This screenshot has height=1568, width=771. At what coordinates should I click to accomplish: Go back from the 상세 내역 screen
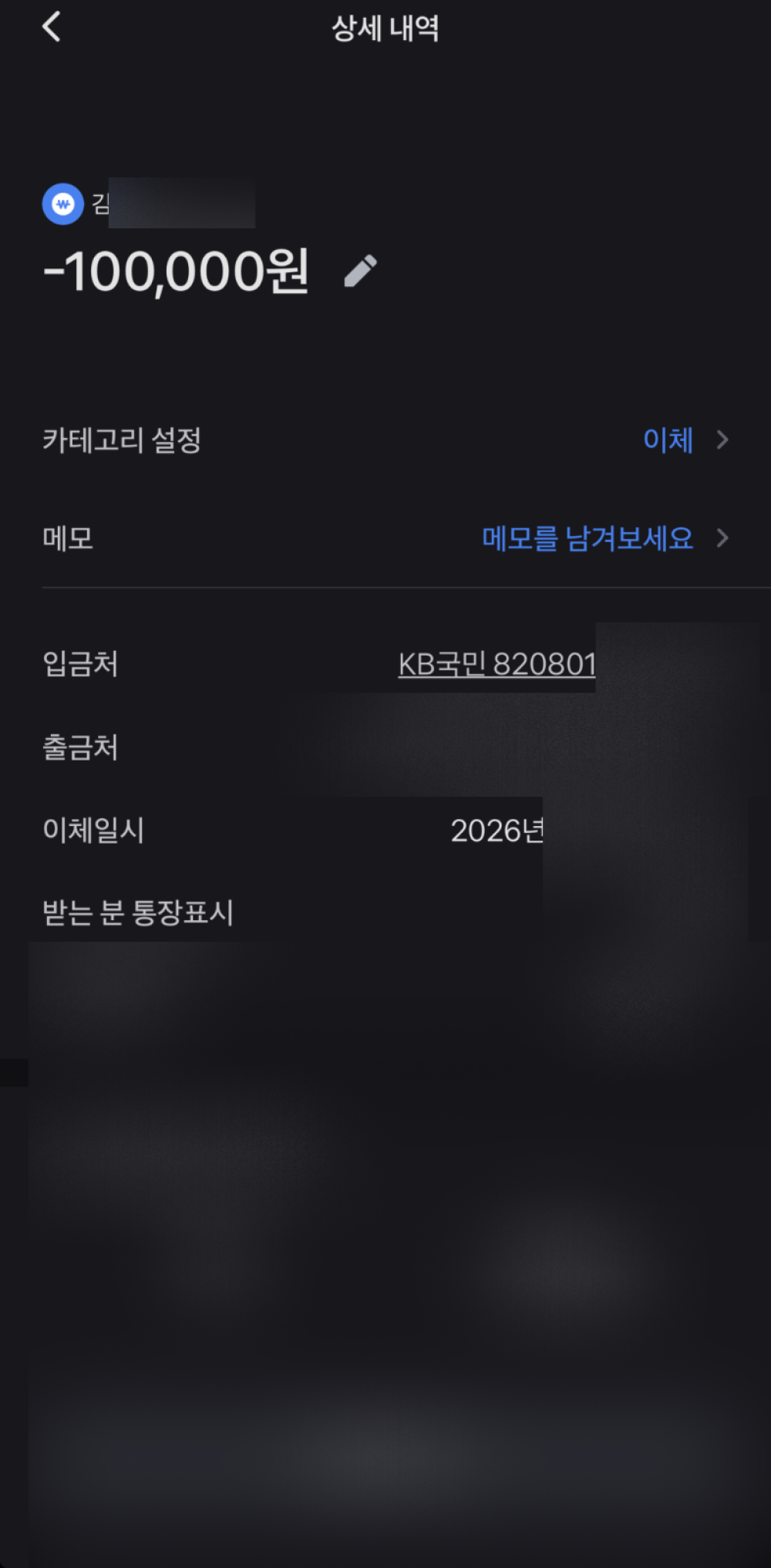pyautogui.click(x=52, y=28)
